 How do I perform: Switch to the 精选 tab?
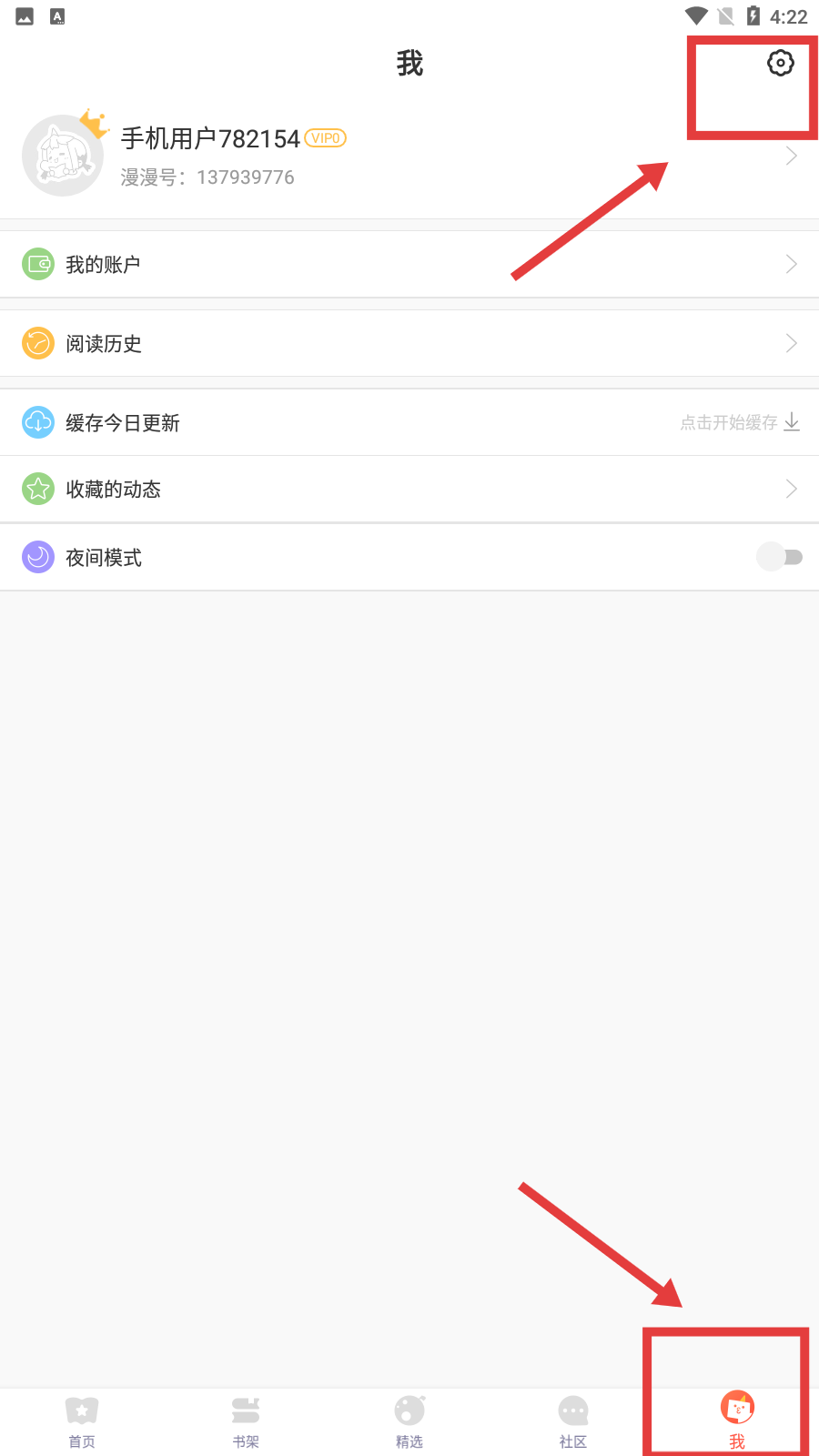coord(409,1422)
